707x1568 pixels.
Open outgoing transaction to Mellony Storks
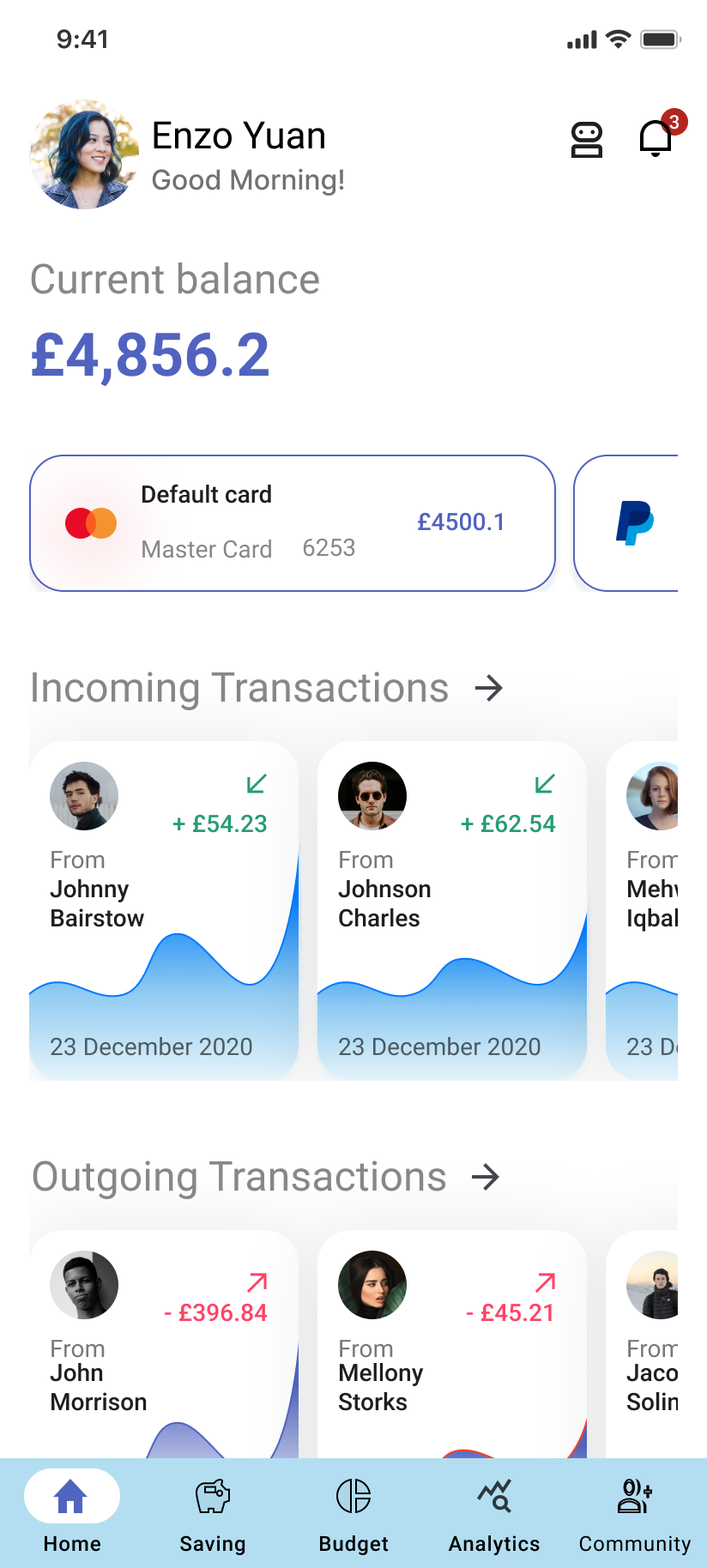pos(451,1347)
